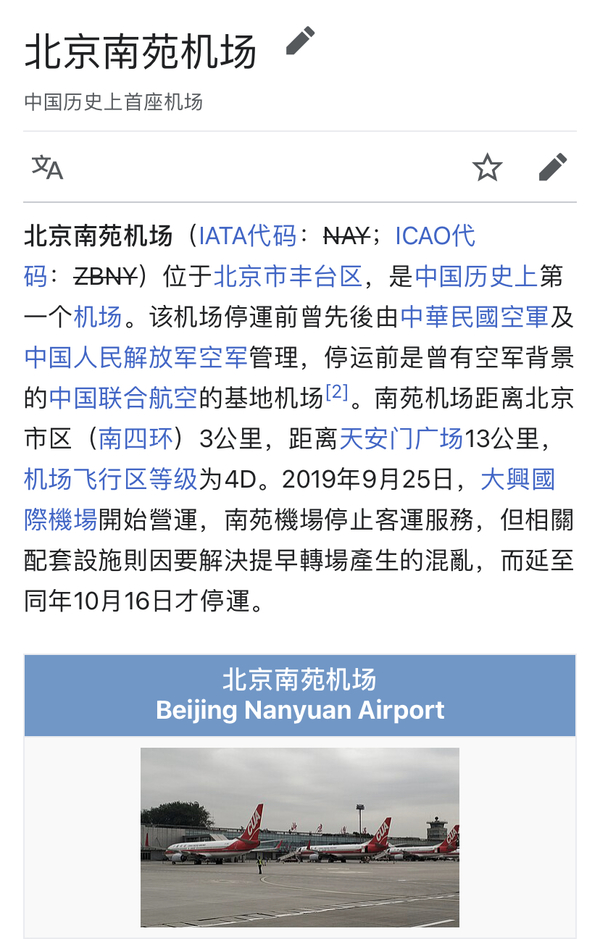Open the IATA代码 link
This screenshot has width=600, height=939.
(248, 236)
